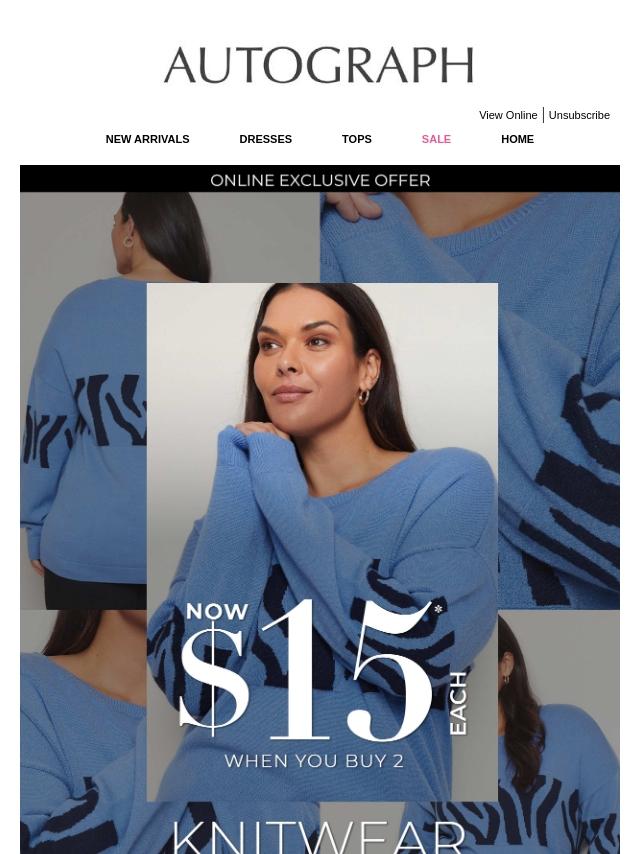Go to Home link
Viewport: 640px width, 854px height.
517,139
